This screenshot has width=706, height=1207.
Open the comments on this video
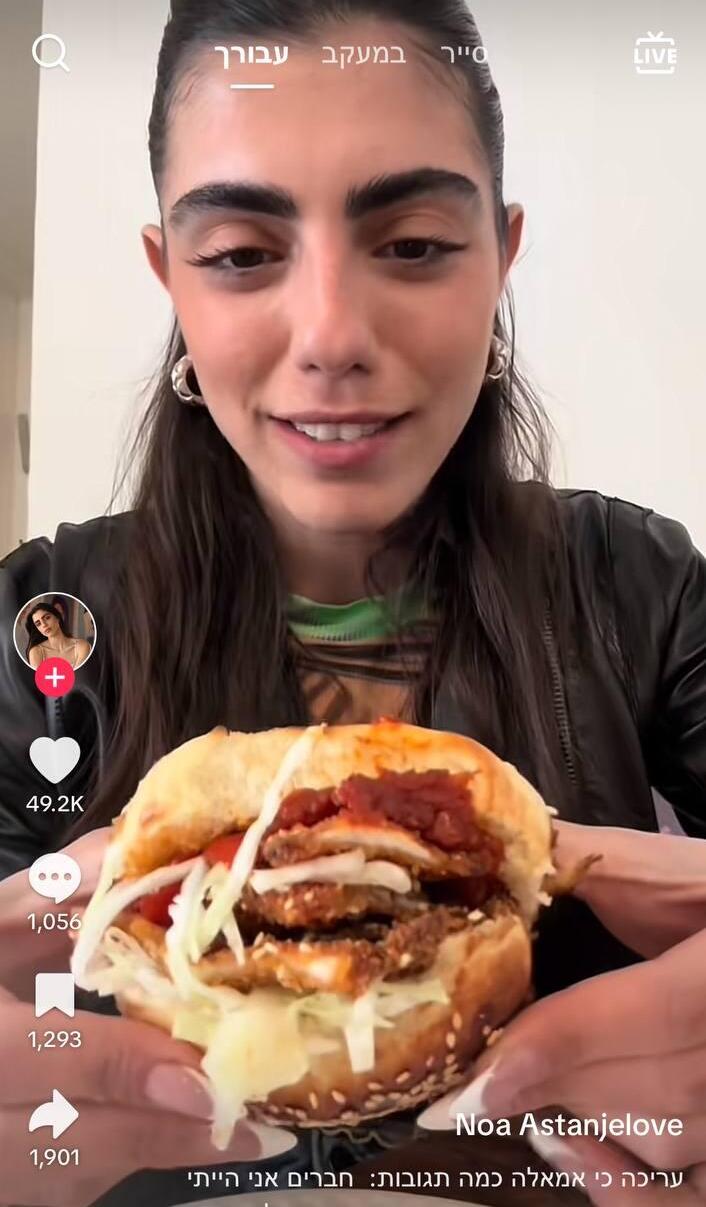[54, 878]
